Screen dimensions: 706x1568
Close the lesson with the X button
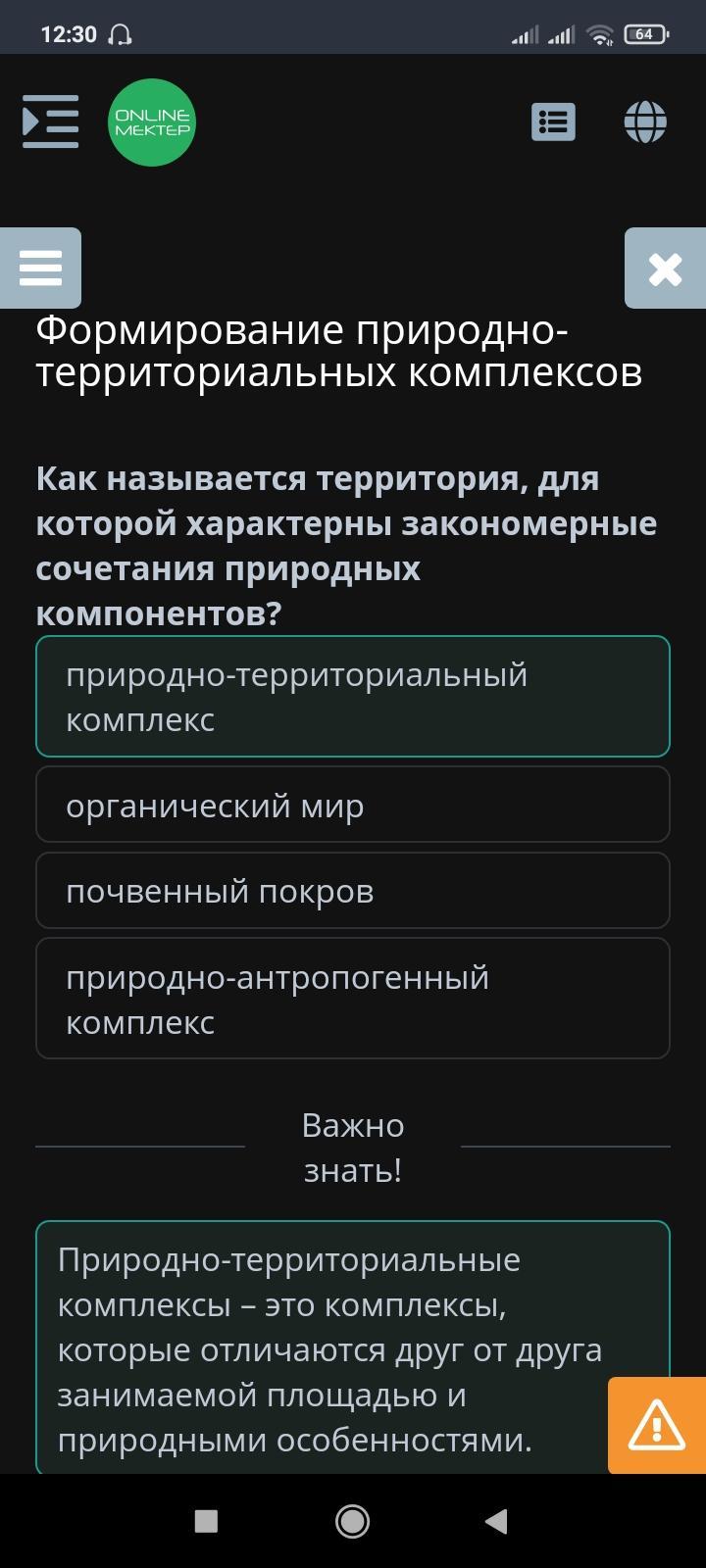click(x=665, y=269)
